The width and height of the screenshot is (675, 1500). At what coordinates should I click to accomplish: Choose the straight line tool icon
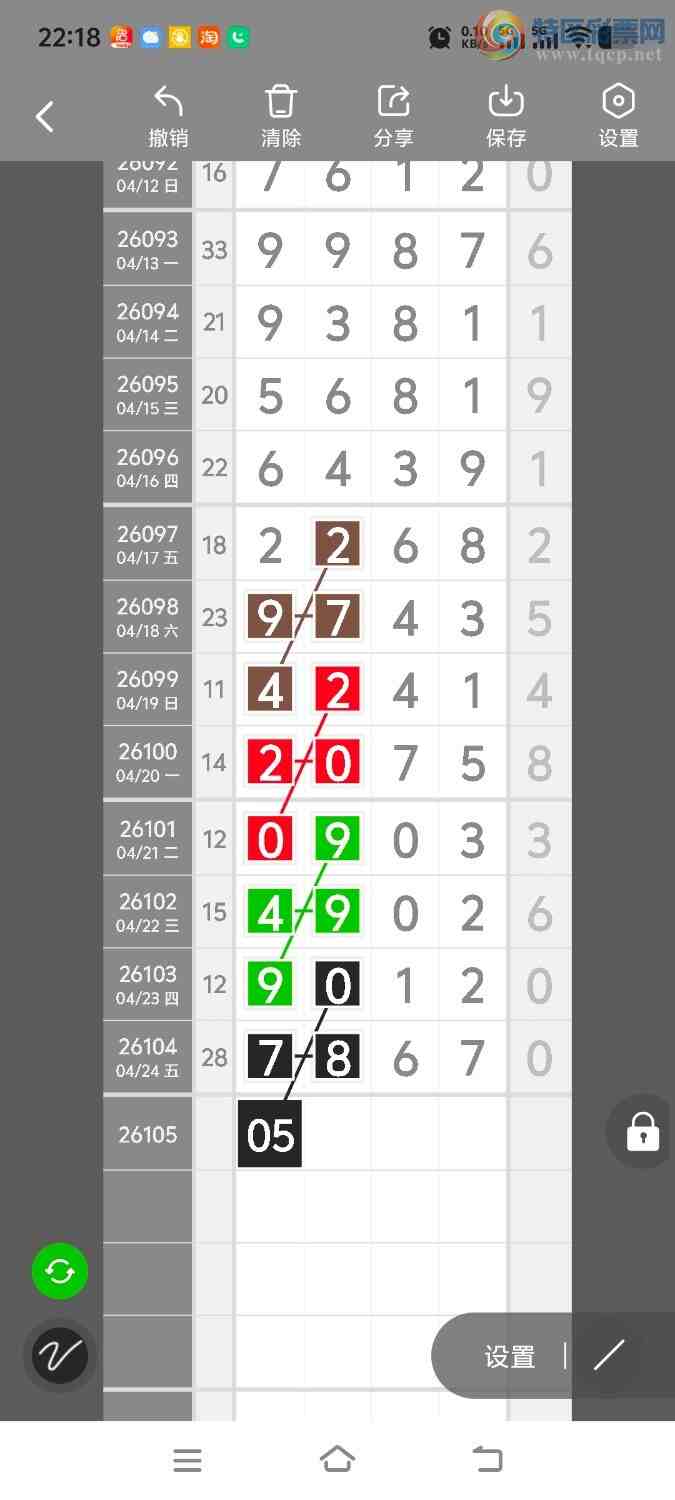[x=609, y=1356]
